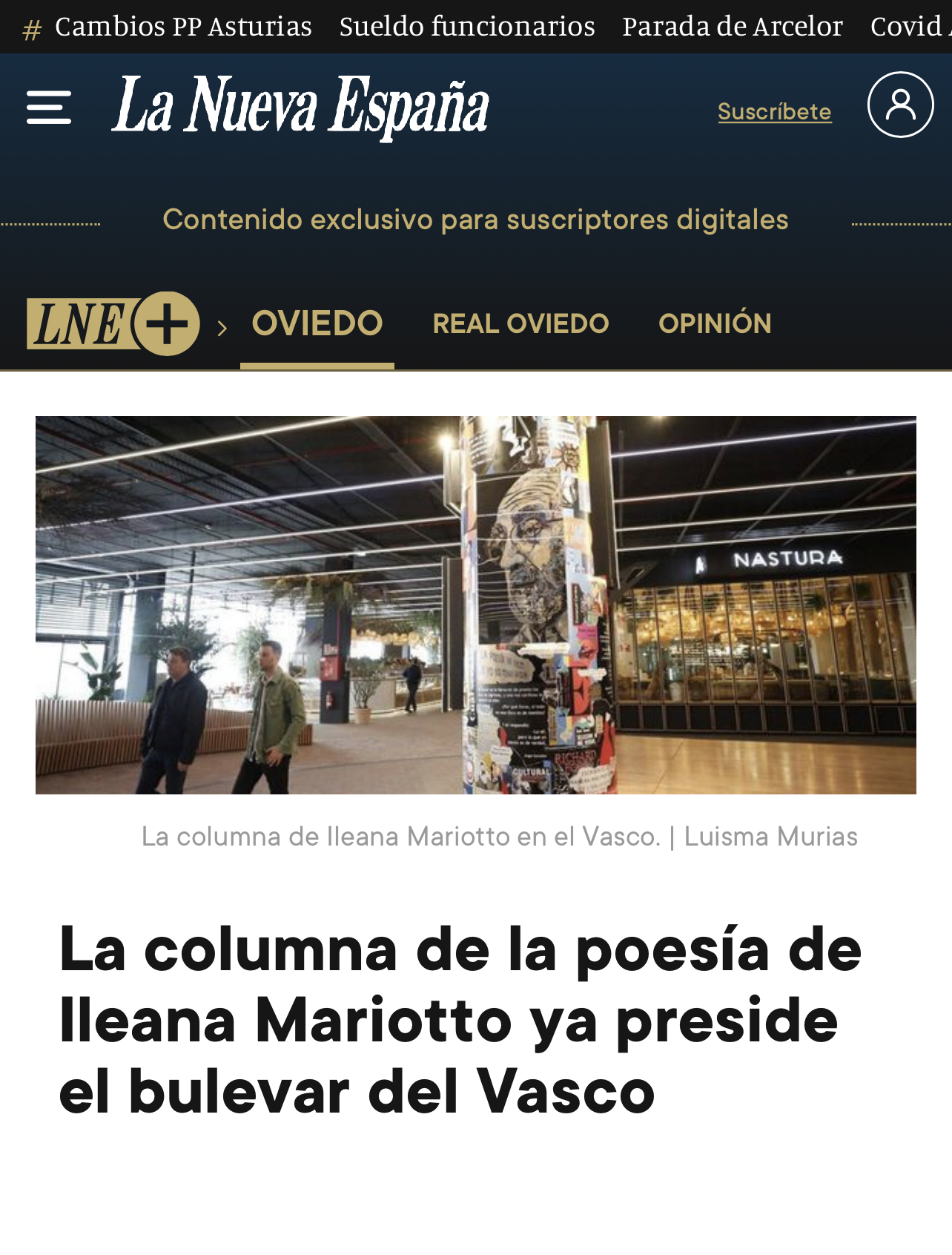Viewport: 952px width, 1255px height.
Task: Open the user account icon
Action: pyautogui.click(x=900, y=105)
